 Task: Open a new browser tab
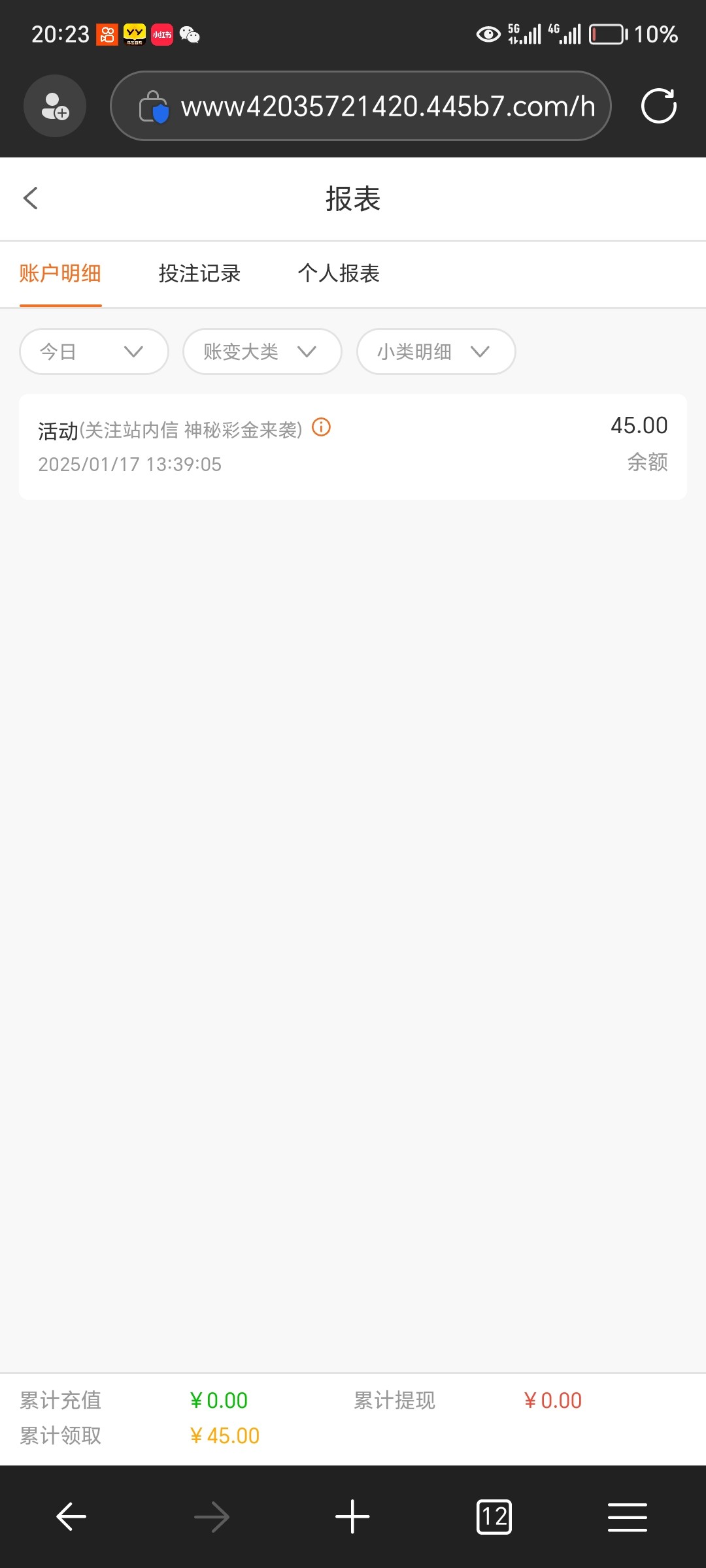(352, 1516)
